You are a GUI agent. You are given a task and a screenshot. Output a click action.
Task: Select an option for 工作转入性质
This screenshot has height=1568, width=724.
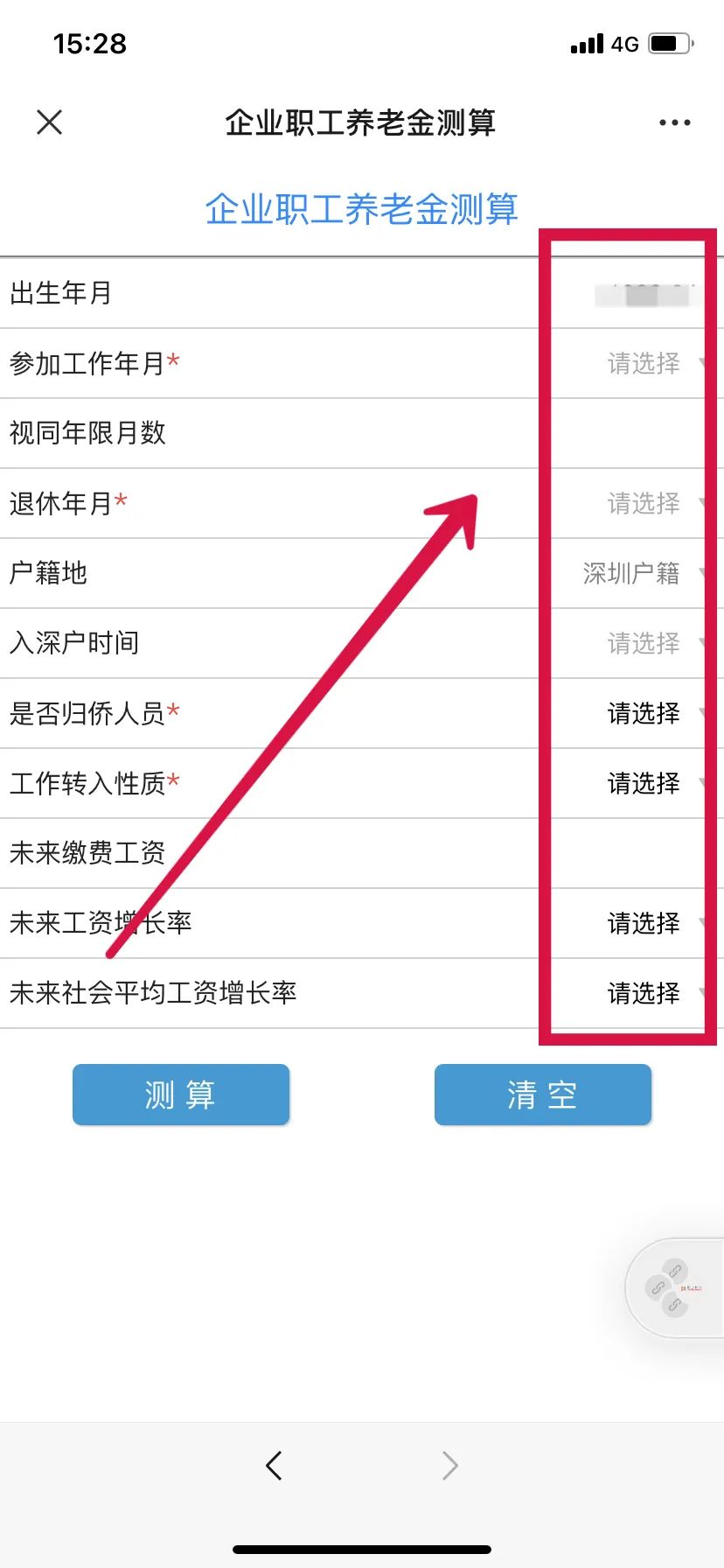tap(362, 783)
